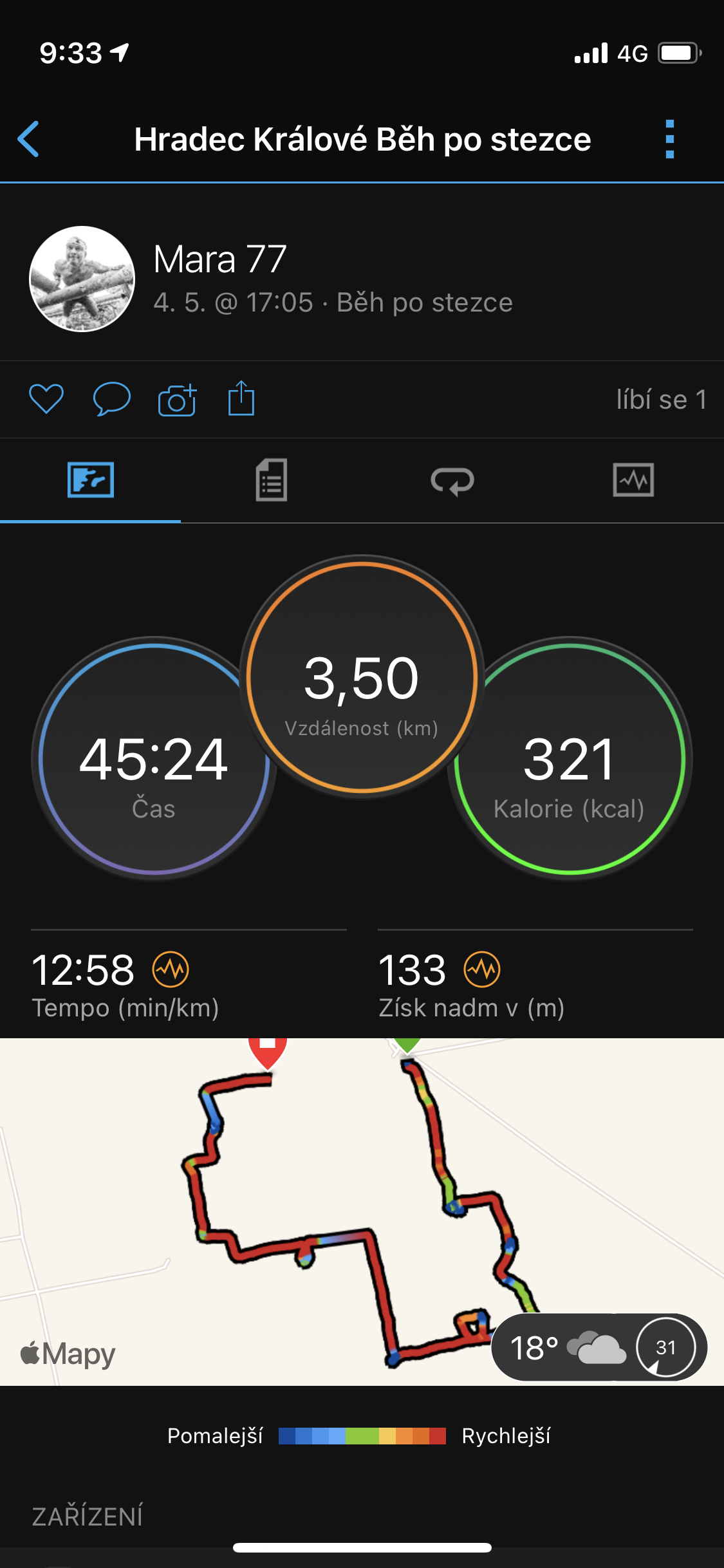Open the three-dot overflow menu

[x=670, y=139]
